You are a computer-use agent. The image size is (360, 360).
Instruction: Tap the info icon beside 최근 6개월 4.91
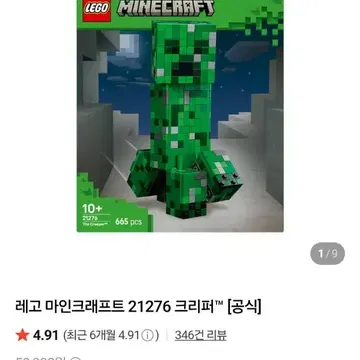[x=147, y=335]
